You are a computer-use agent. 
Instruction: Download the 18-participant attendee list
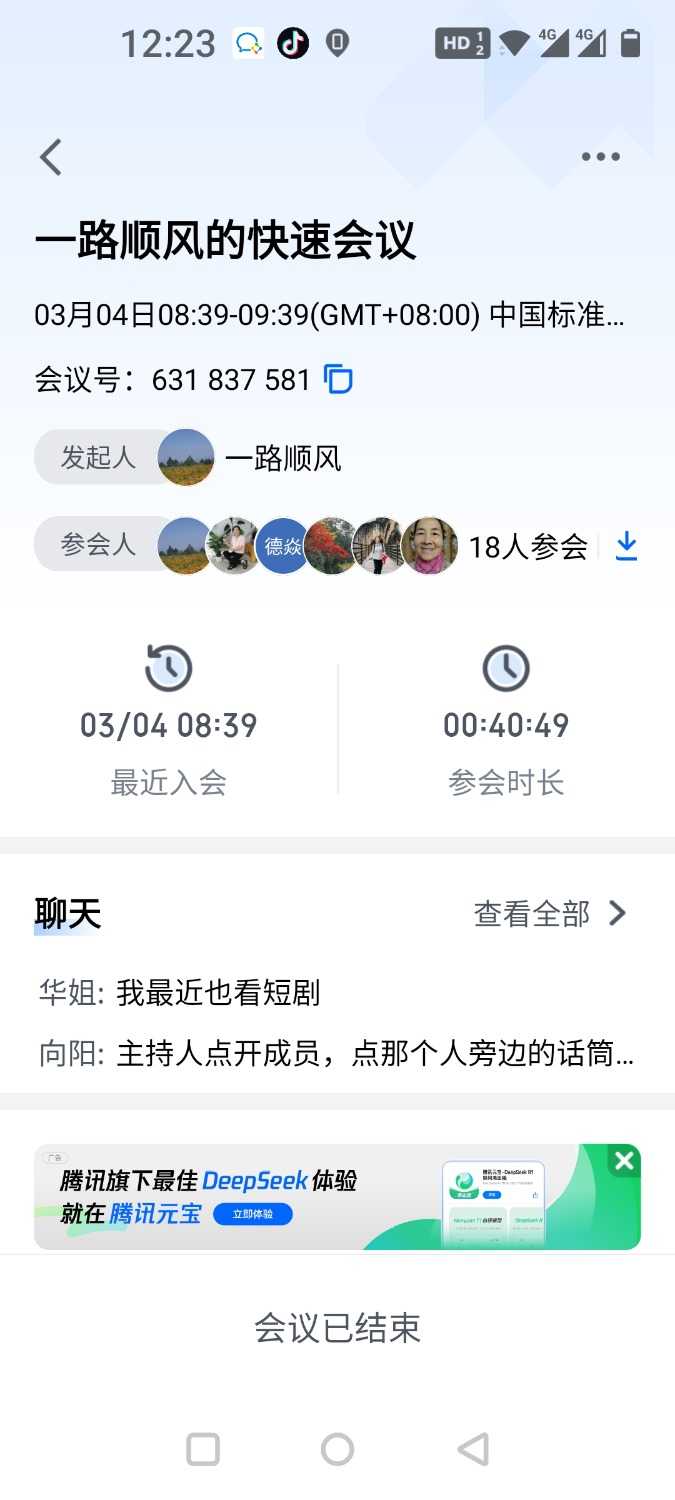coord(626,546)
